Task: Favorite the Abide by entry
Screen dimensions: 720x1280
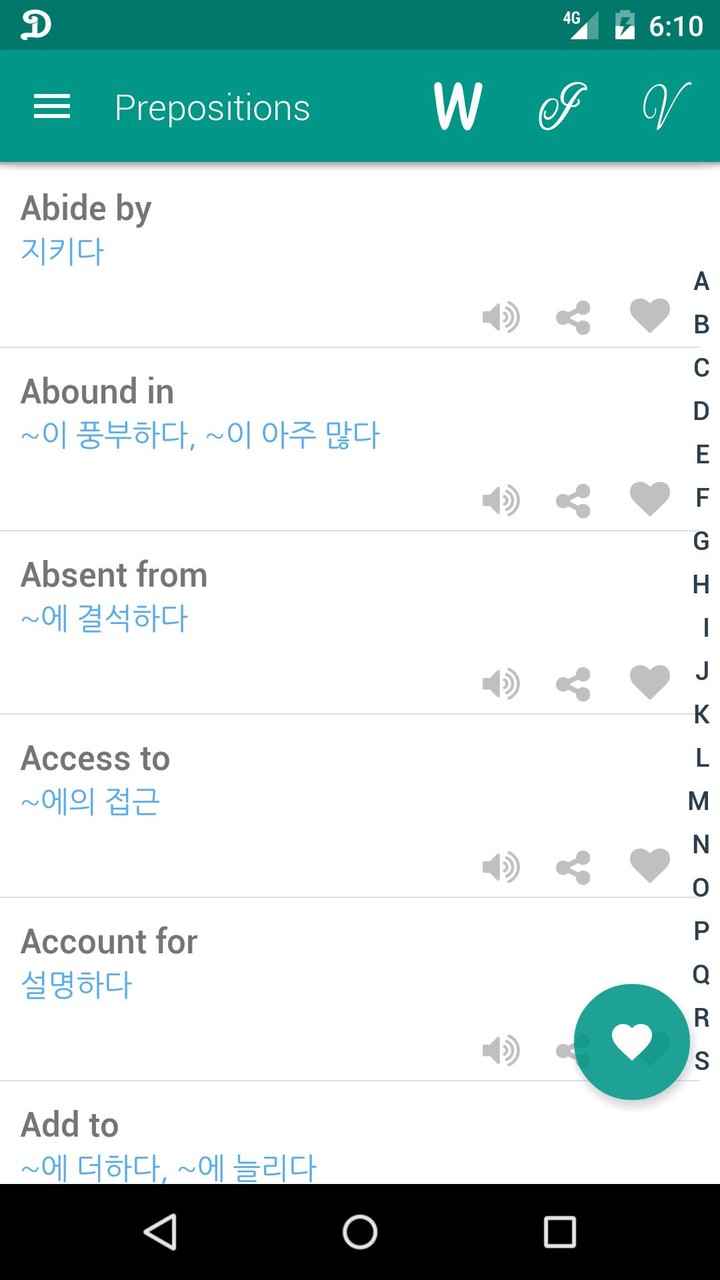Action: (x=649, y=316)
